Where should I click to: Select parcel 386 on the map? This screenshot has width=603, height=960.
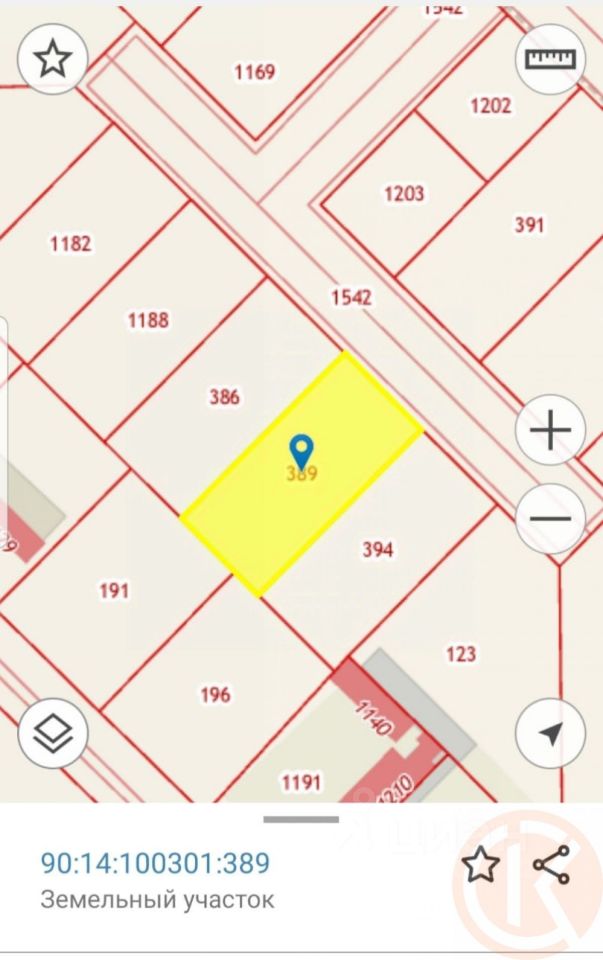point(224,397)
